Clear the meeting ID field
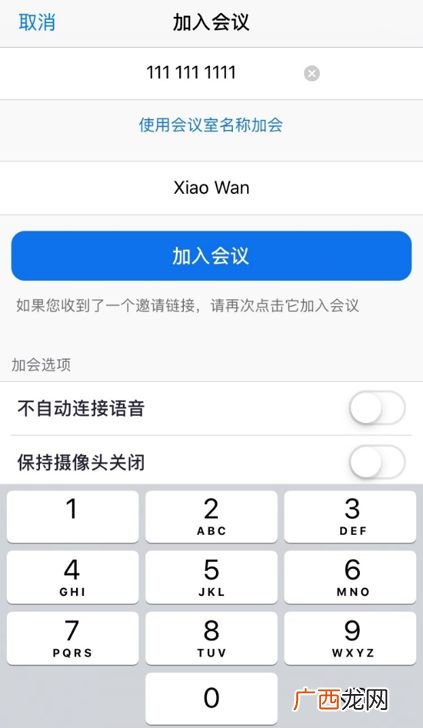Screen dimensions: 423x728 click(x=312, y=73)
